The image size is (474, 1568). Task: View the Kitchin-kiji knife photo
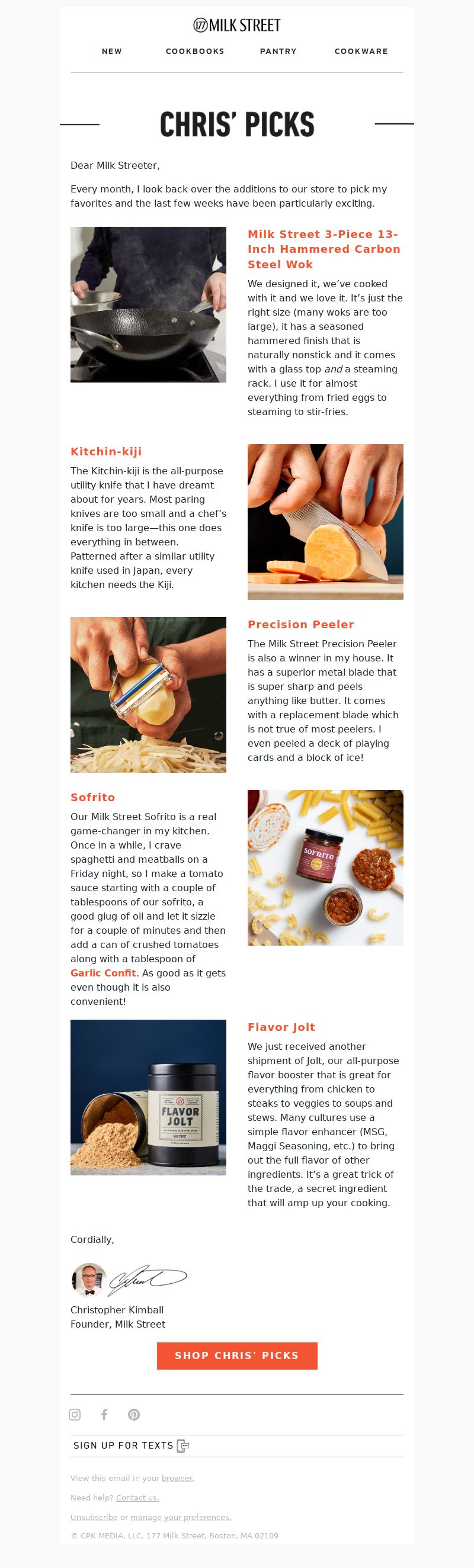point(325,522)
